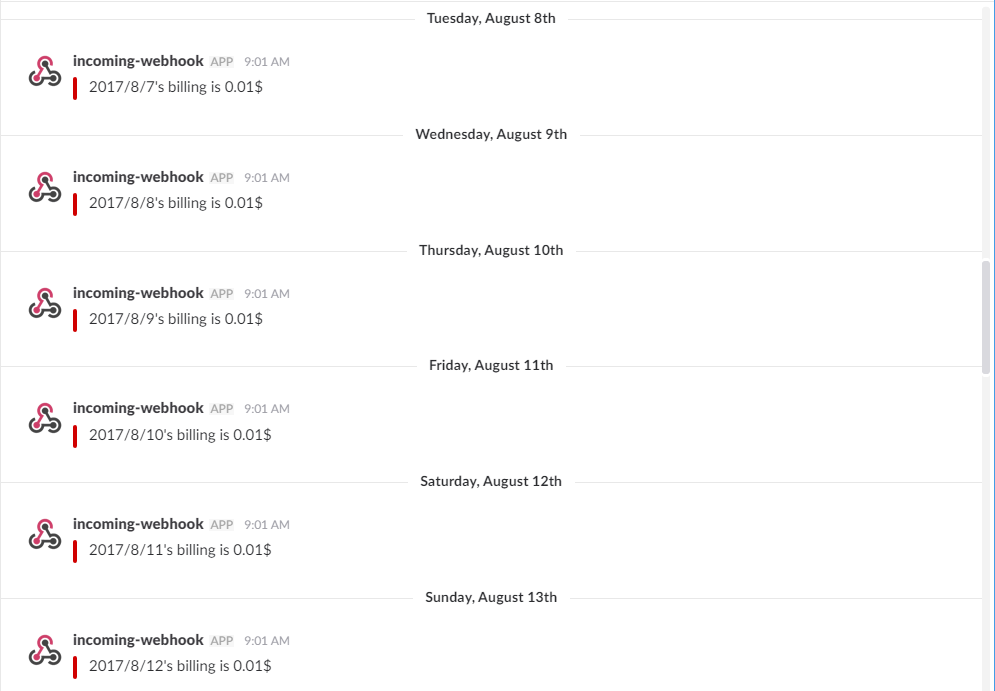
Task: Tap webhook avatar beside 2017/8/8 billing message
Action: pyautogui.click(x=44, y=187)
